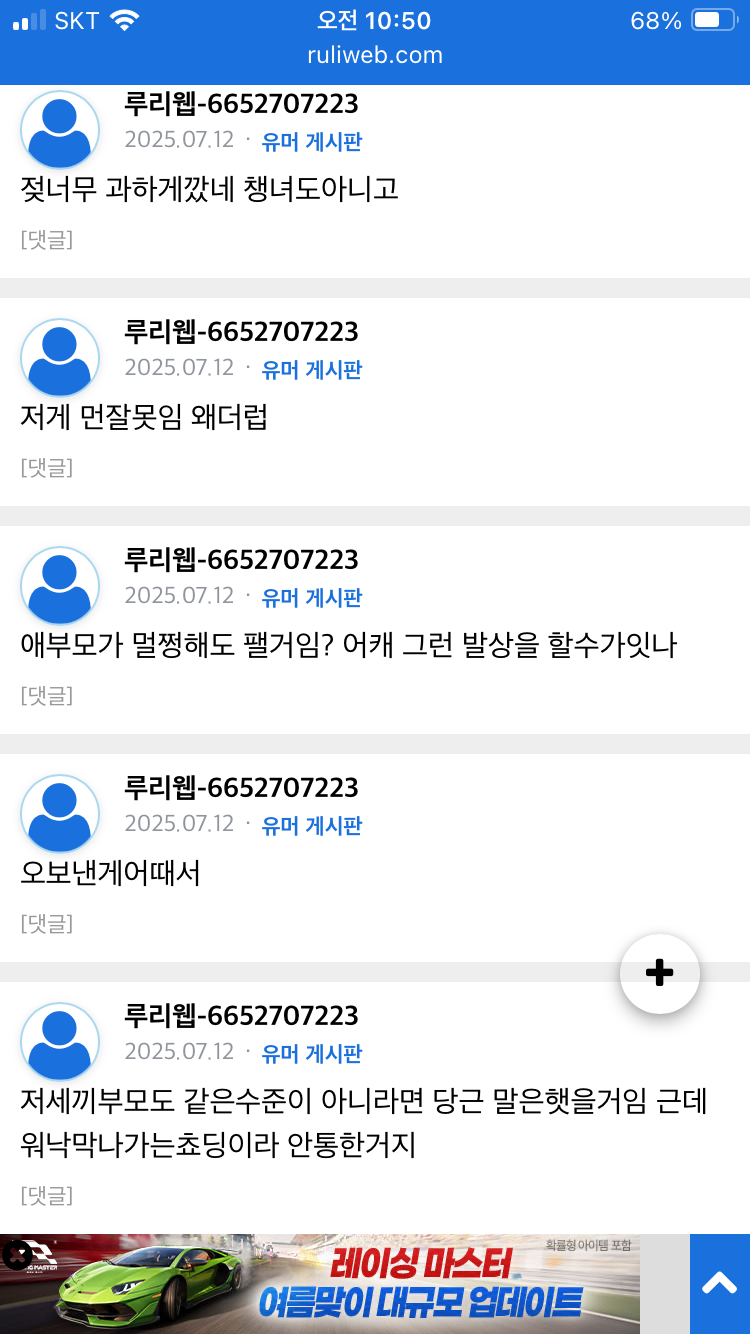Open [댓글] under the '애부모가 멀쩡해도' comment
This screenshot has height=1334, width=750.
click(x=47, y=695)
